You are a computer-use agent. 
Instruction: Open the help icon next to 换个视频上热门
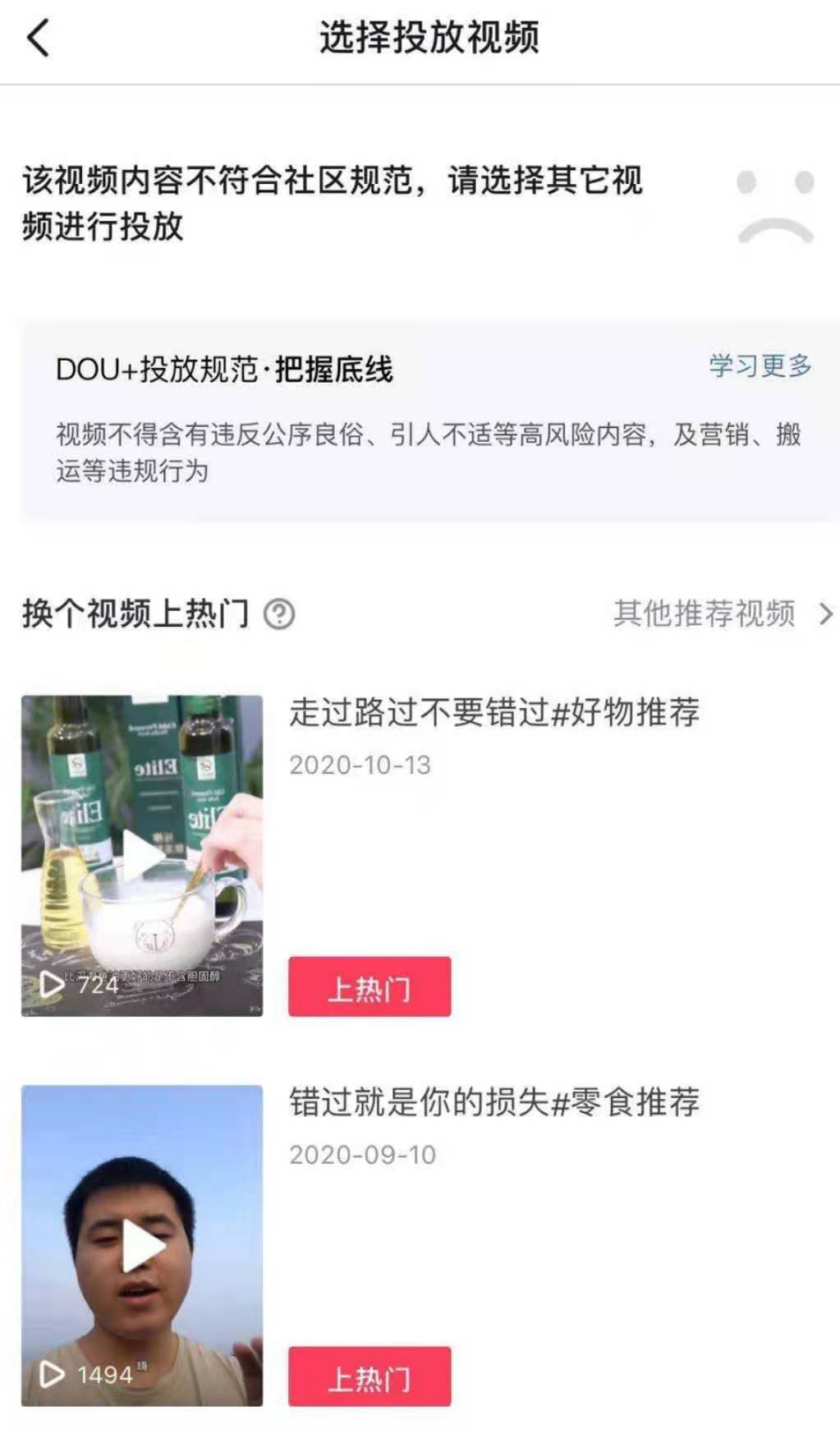(x=280, y=612)
